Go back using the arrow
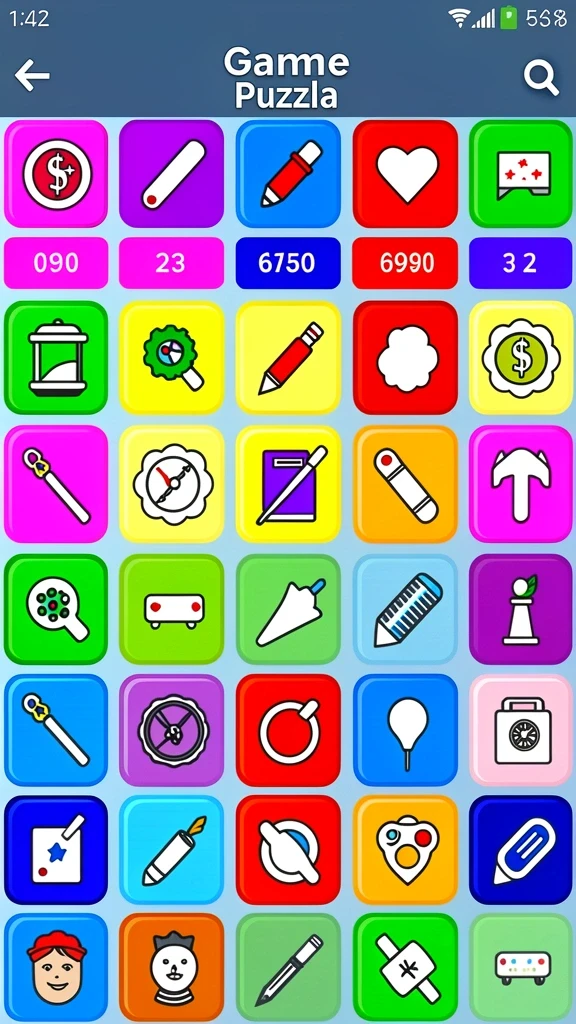 (32, 76)
